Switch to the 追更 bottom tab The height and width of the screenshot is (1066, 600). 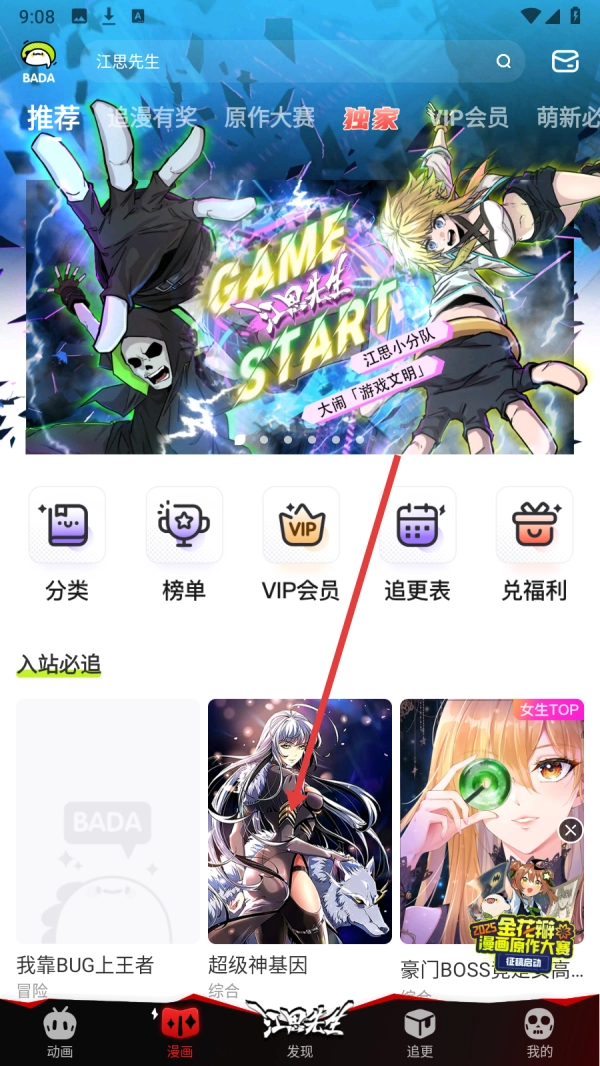click(420, 1032)
